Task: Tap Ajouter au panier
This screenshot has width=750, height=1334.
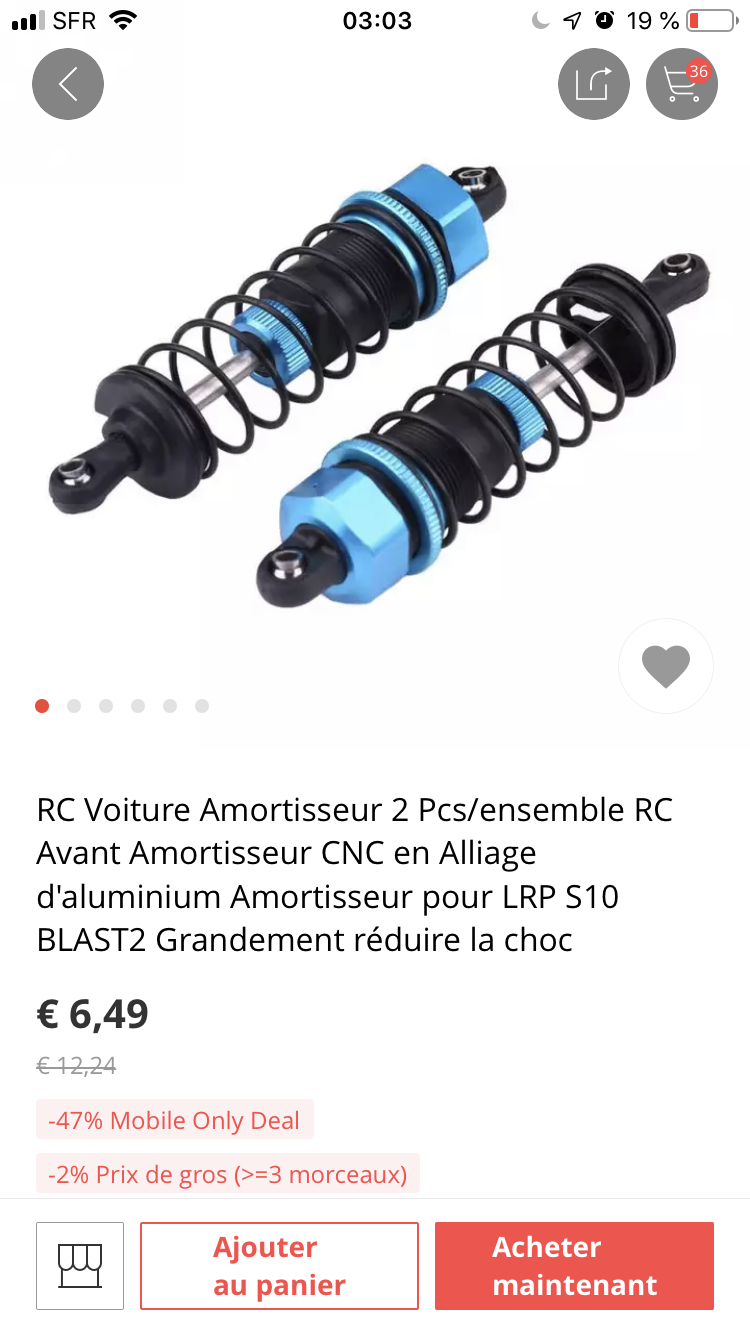Action: tap(279, 1265)
